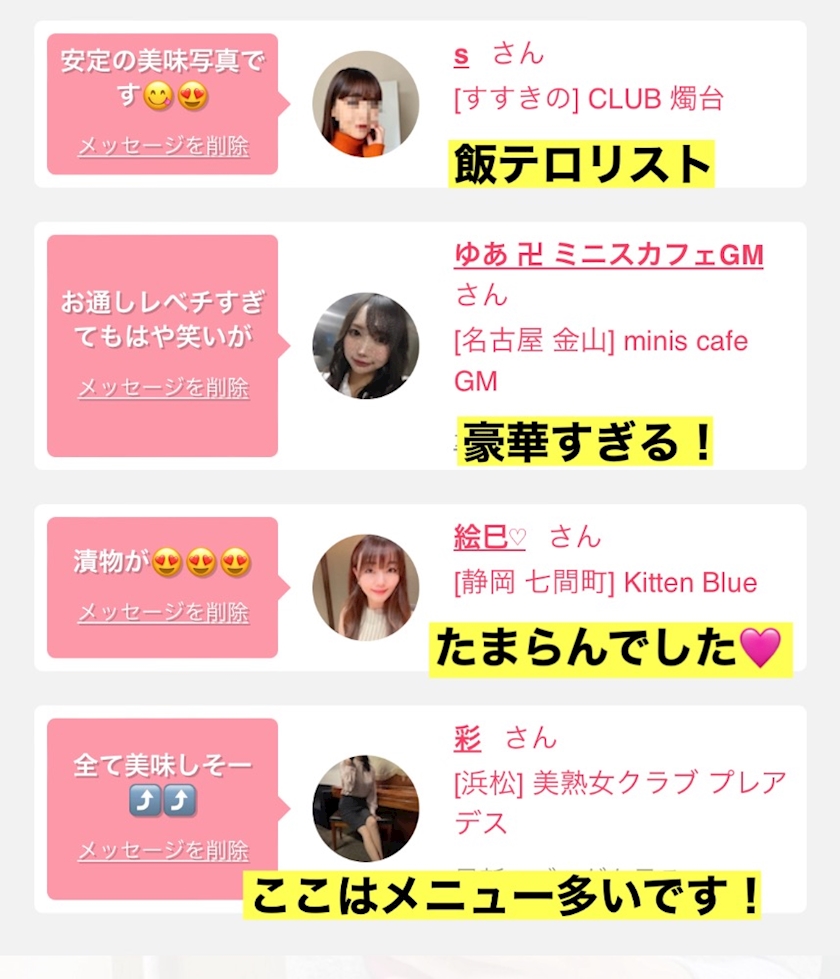Open the profile link for s さん

[462, 56]
